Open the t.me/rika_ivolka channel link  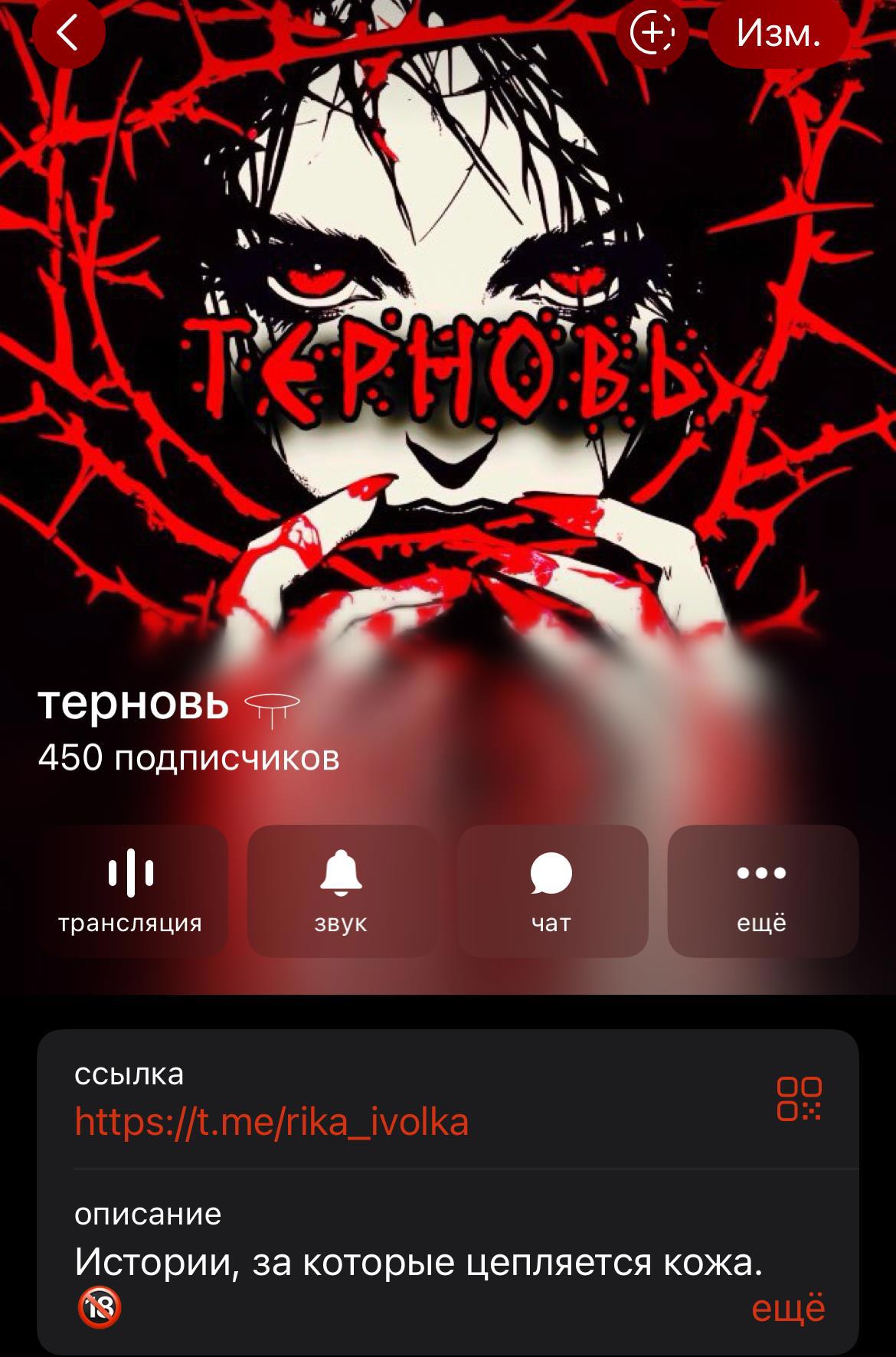click(272, 1122)
